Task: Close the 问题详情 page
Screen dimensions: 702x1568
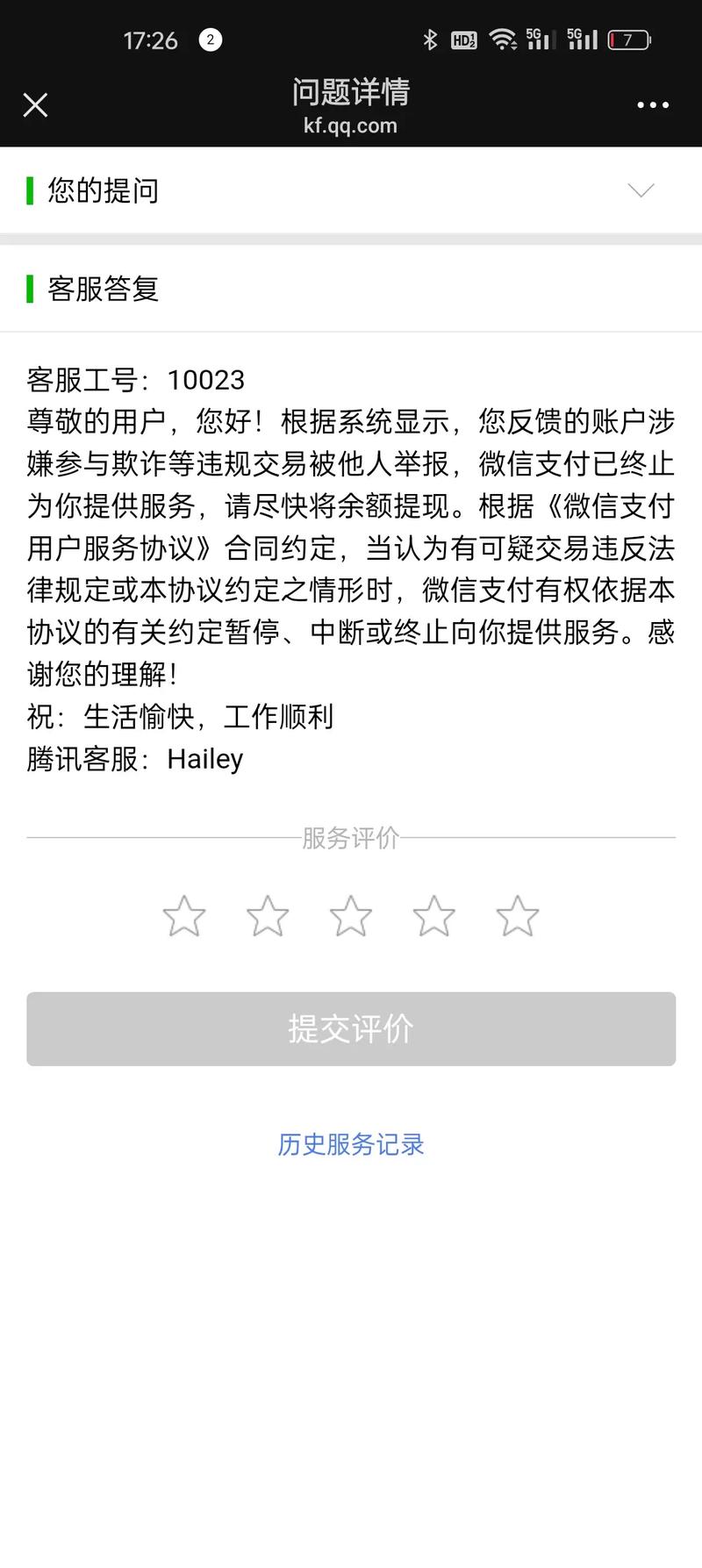Action: pyautogui.click(x=35, y=105)
